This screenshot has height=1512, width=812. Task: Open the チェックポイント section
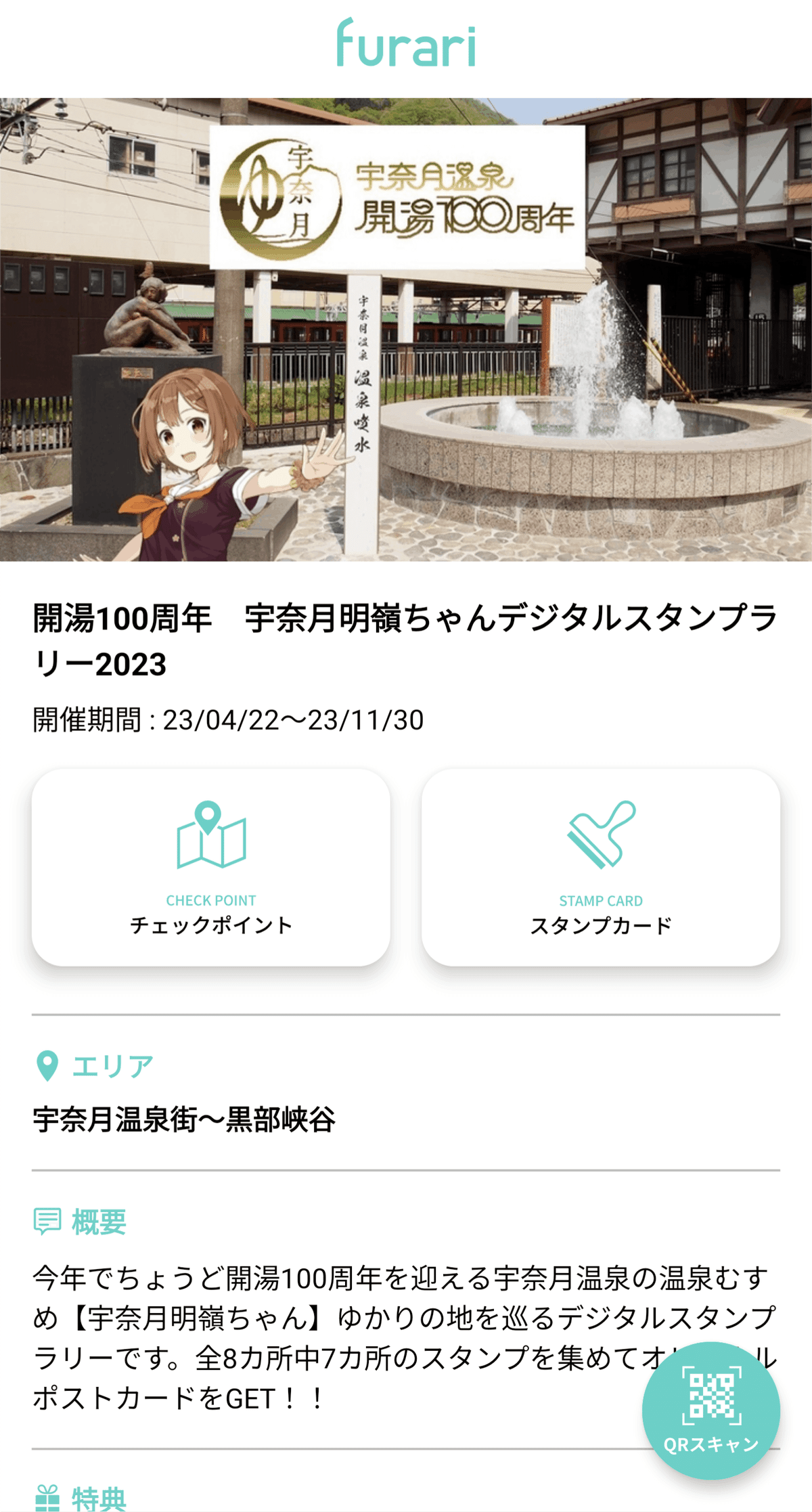coord(211,866)
